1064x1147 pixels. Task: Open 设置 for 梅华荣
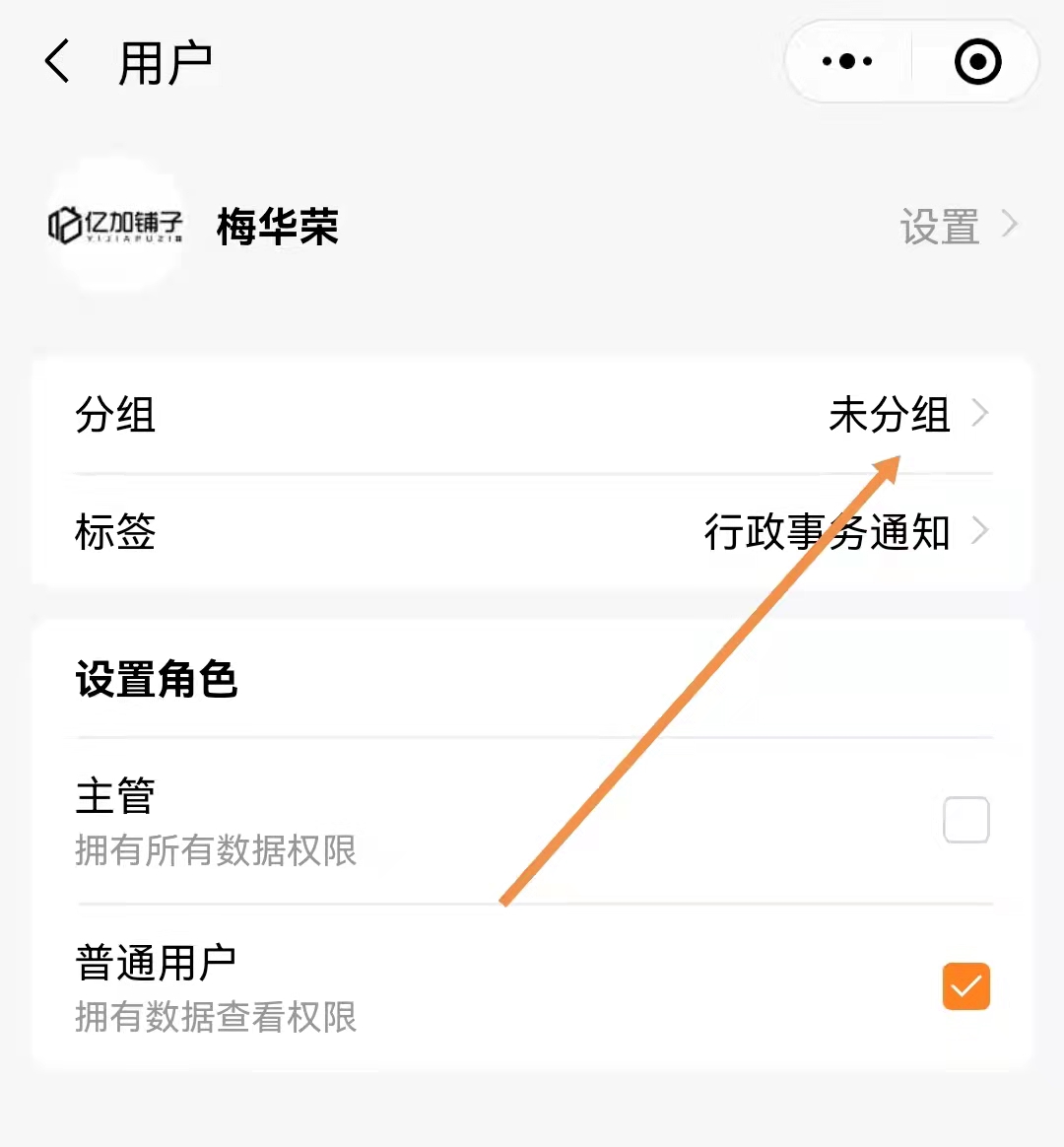(957, 227)
